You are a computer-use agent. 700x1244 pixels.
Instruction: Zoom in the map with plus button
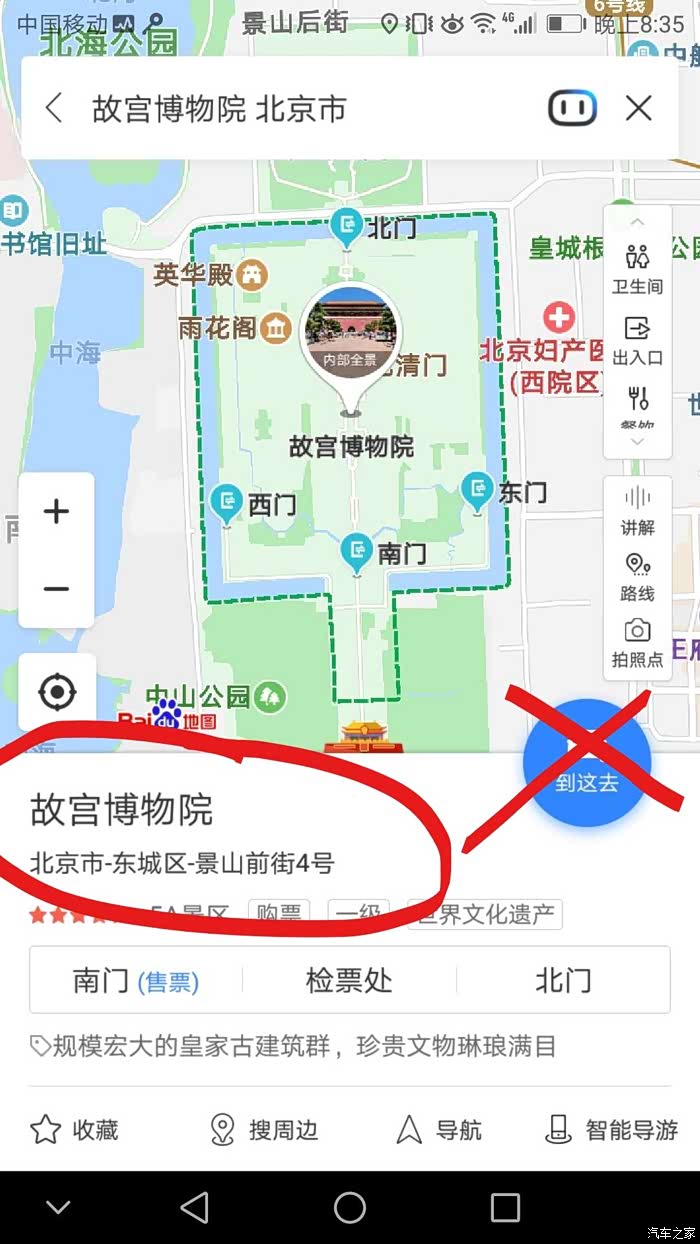point(57,512)
